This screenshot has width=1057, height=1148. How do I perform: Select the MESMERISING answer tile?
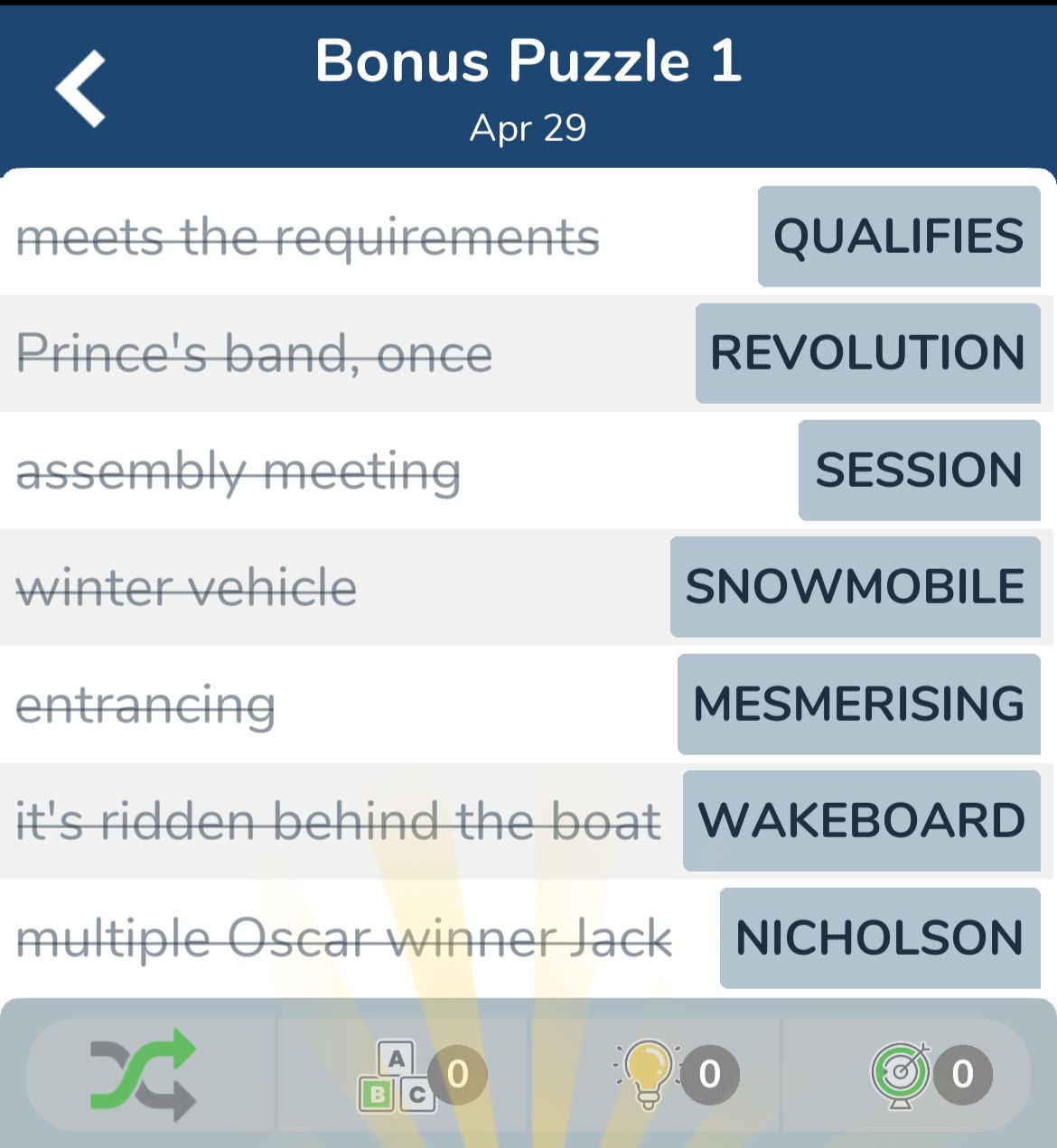pyautogui.click(x=858, y=704)
